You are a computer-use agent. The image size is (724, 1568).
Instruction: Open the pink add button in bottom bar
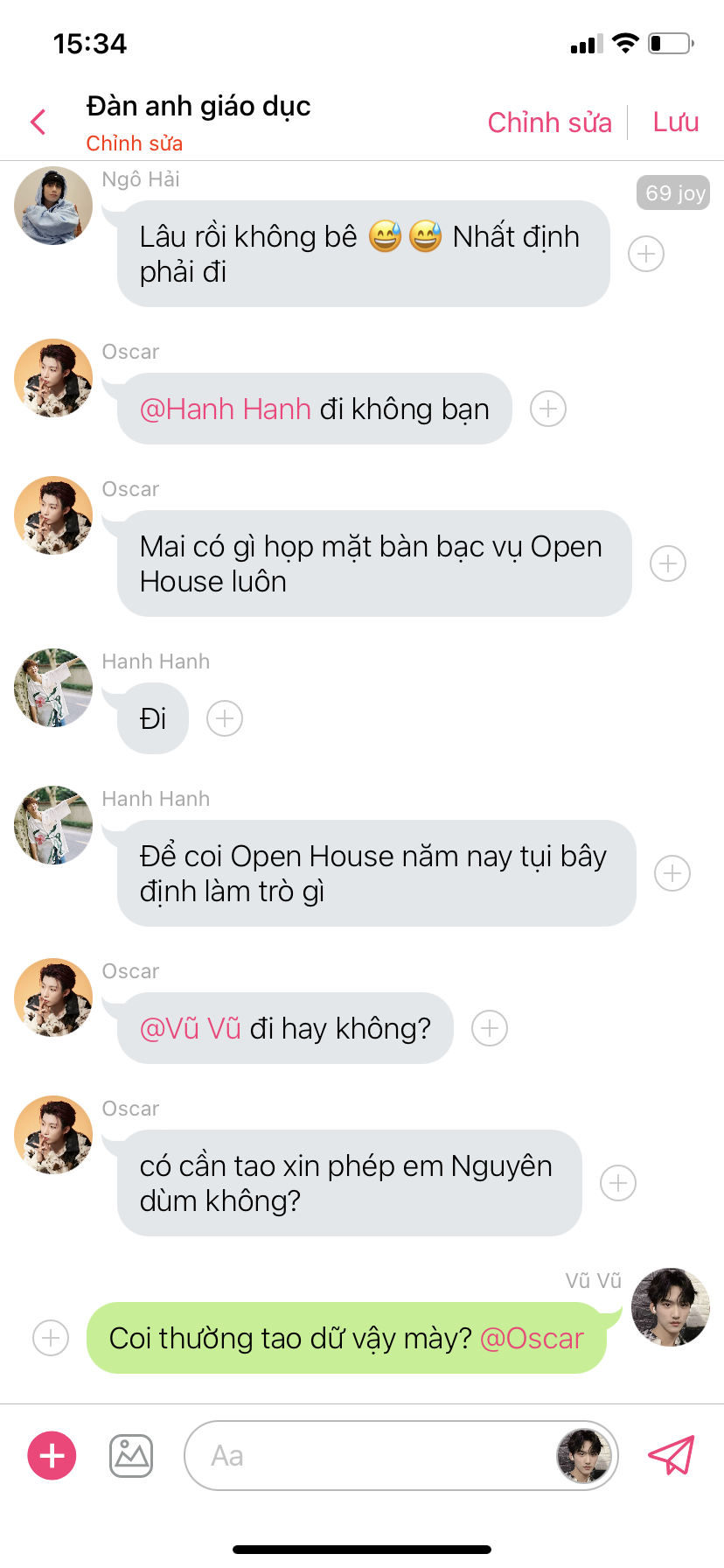pyautogui.click(x=52, y=1456)
